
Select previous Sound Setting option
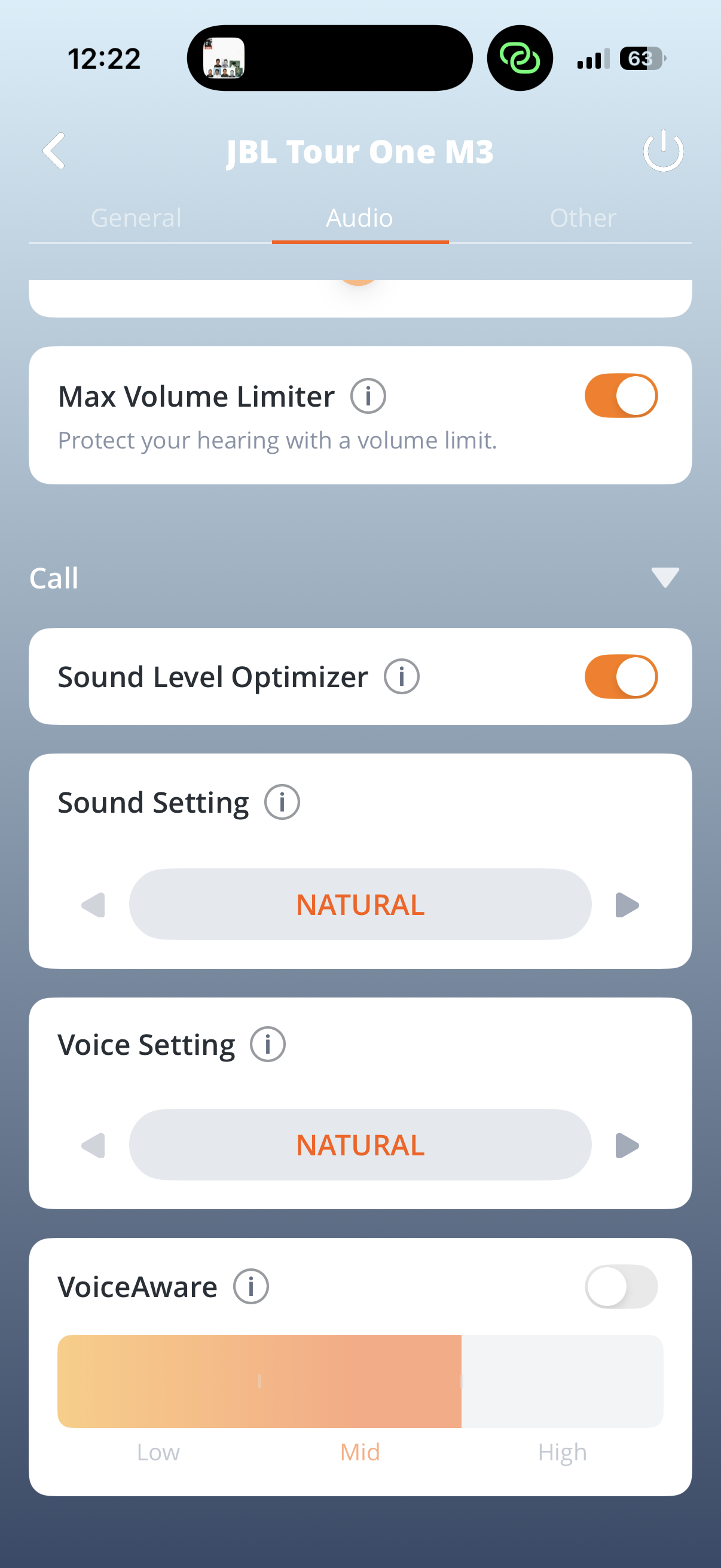coord(94,905)
